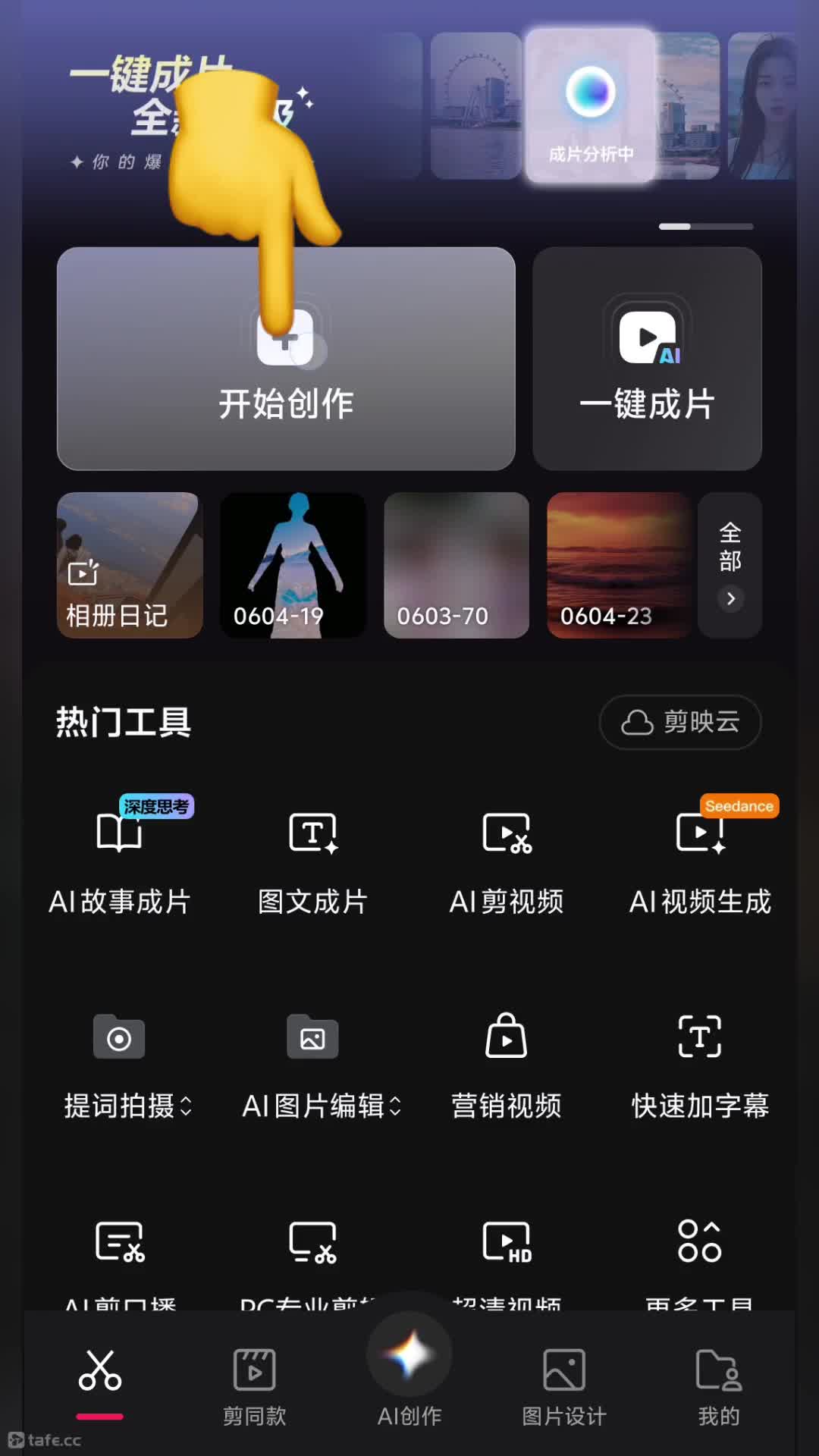
Task: Go to the 图片设计 tab
Action: (x=564, y=1386)
